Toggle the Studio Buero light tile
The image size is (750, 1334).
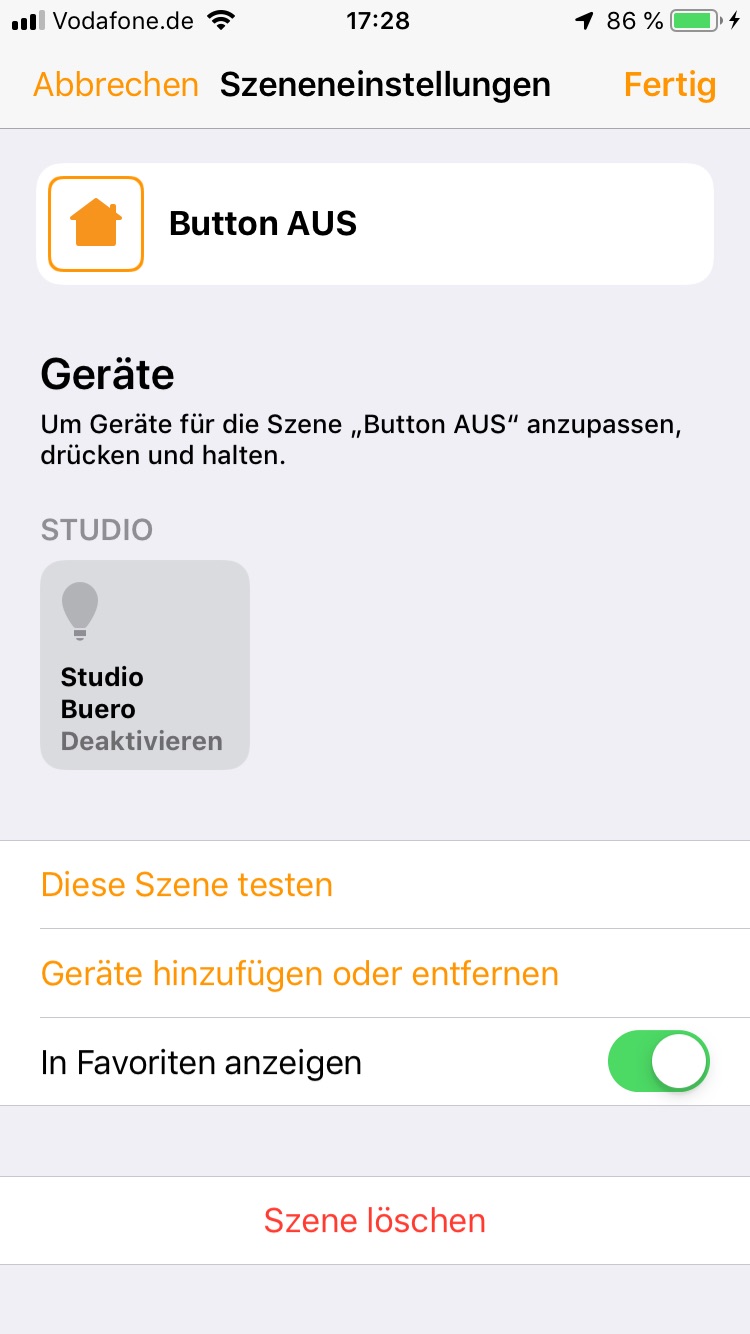tap(145, 665)
